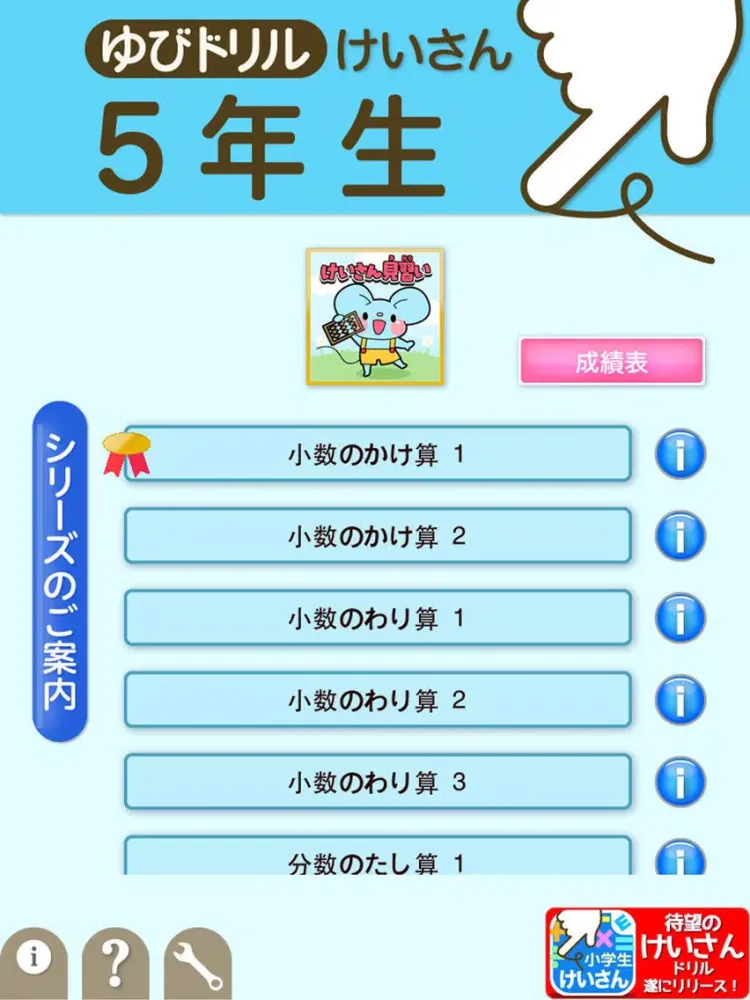Tap the info icon for 小数のわり算 3
The height and width of the screenshot is (1000, 750).
click(x=678, y=782)
